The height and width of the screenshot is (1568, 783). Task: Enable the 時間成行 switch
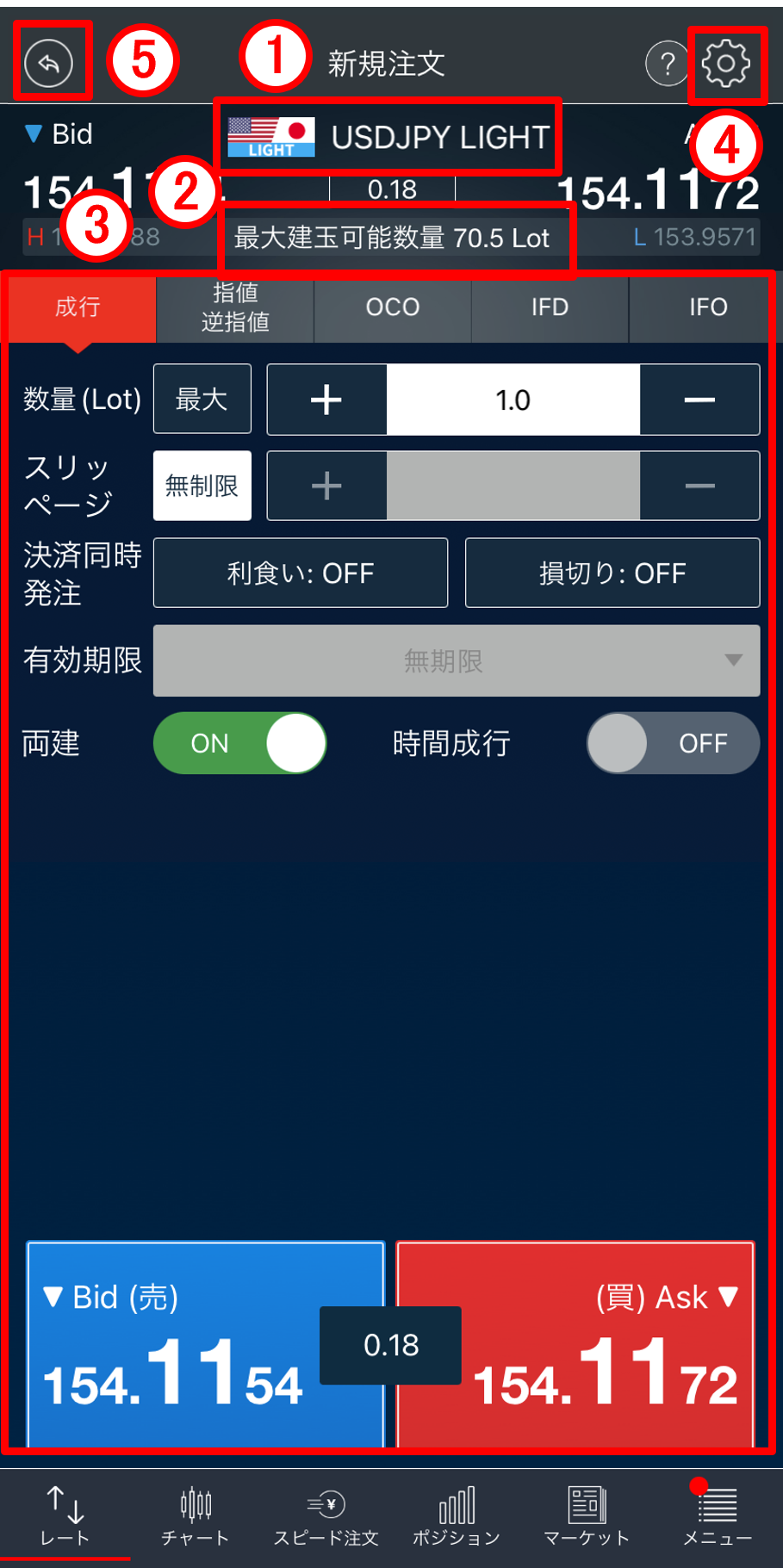(673, 743)
